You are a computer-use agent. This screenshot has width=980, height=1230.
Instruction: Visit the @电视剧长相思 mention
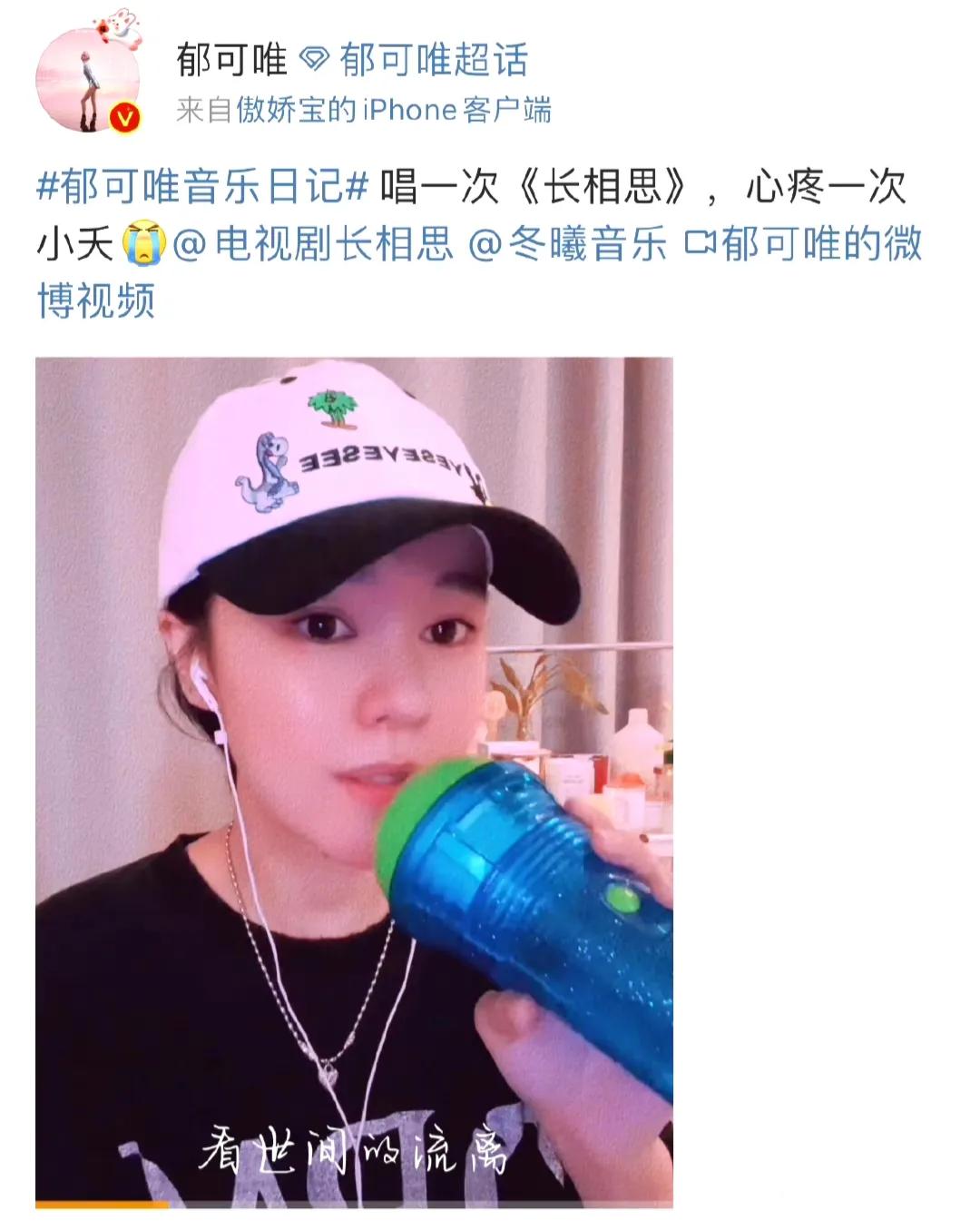[x=312, y=244]
